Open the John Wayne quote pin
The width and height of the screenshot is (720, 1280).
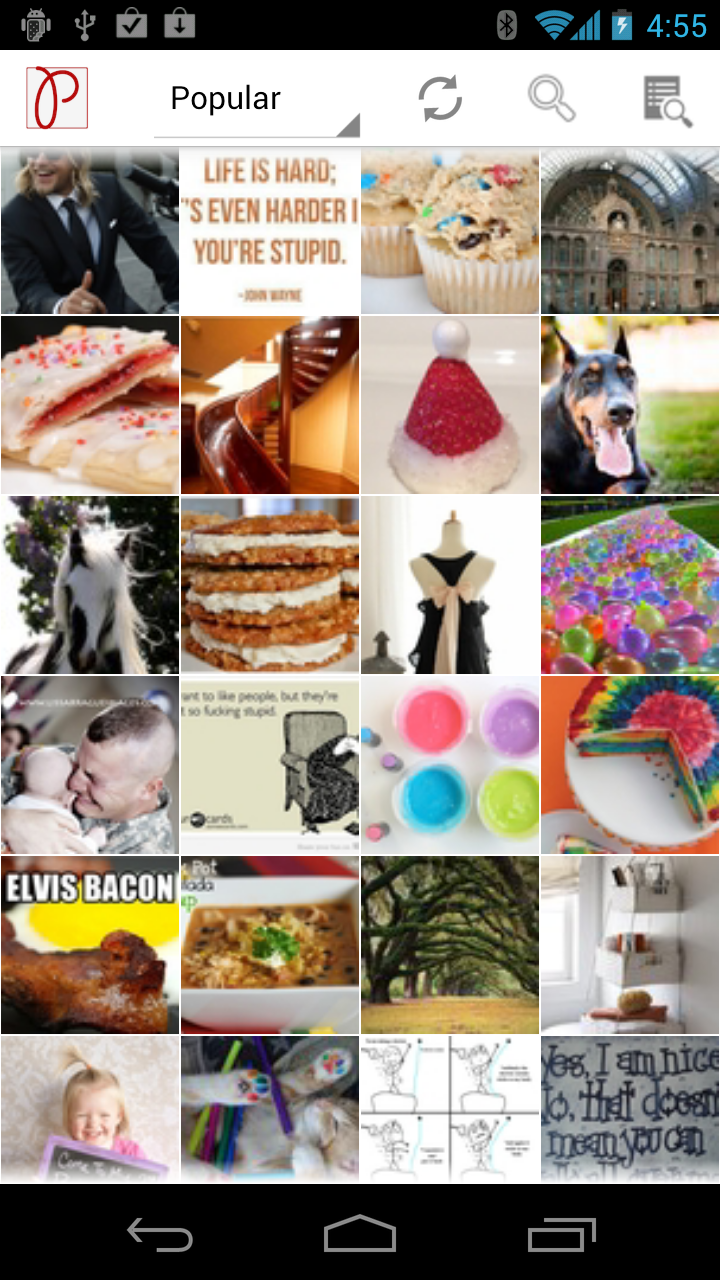click(270, 231)
